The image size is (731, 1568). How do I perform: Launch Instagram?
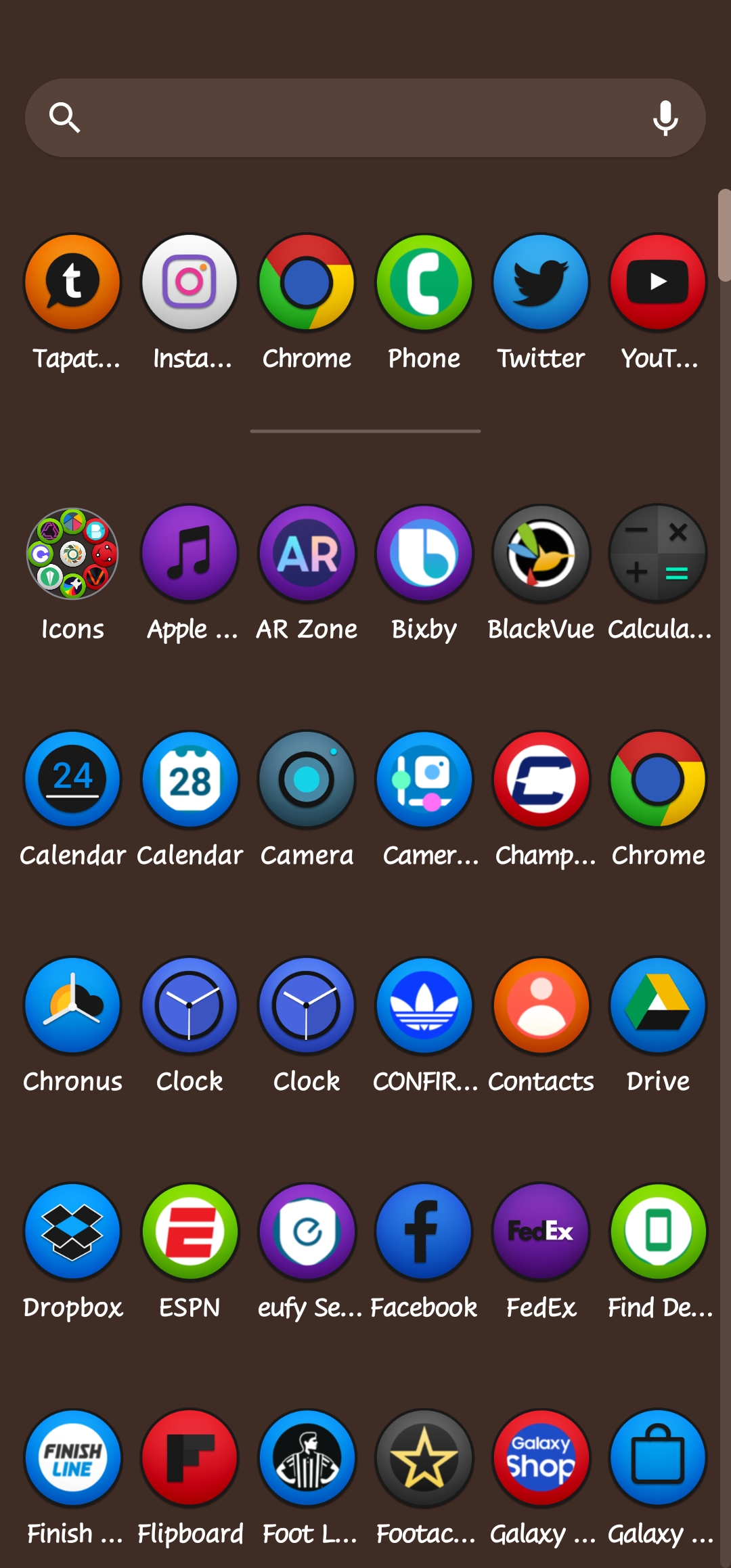(x=190, y=283)
